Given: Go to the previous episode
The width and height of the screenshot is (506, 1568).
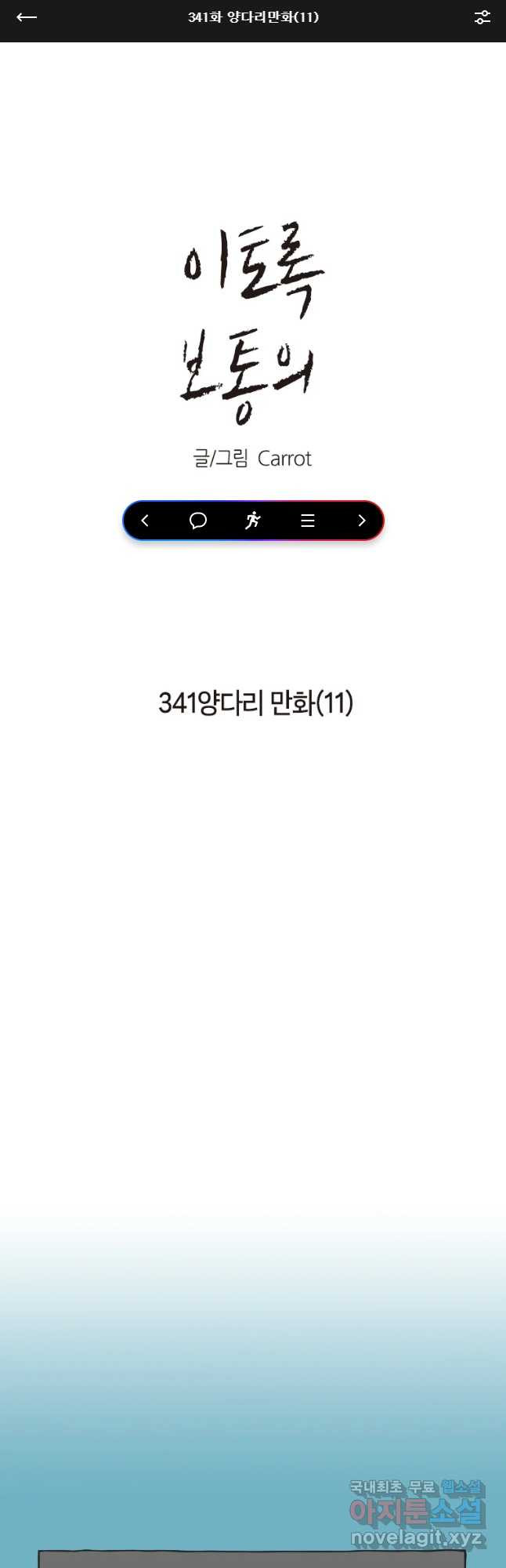Looking at the screenshot, I should pyautogui.click(x=145, y=521).
